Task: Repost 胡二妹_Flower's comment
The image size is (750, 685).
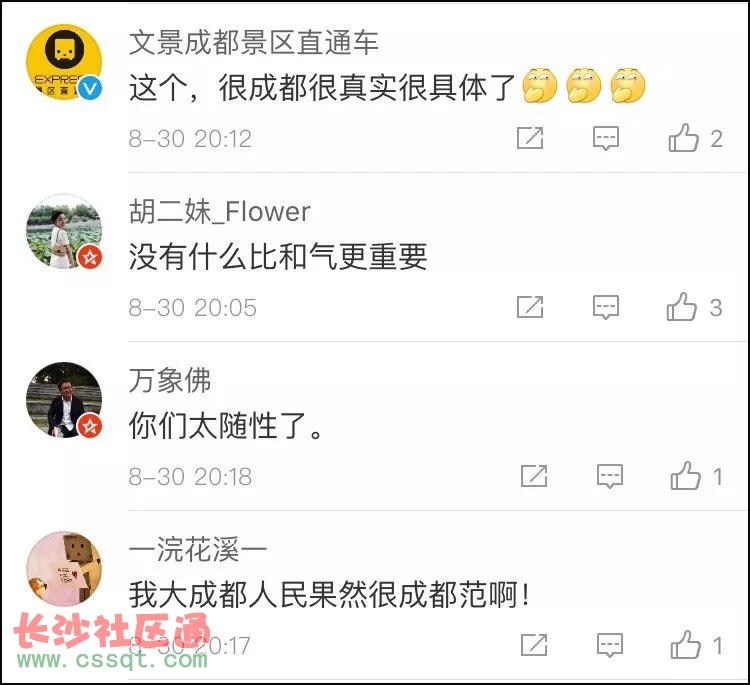Action: pyautogui.click(x=530, y=307)
